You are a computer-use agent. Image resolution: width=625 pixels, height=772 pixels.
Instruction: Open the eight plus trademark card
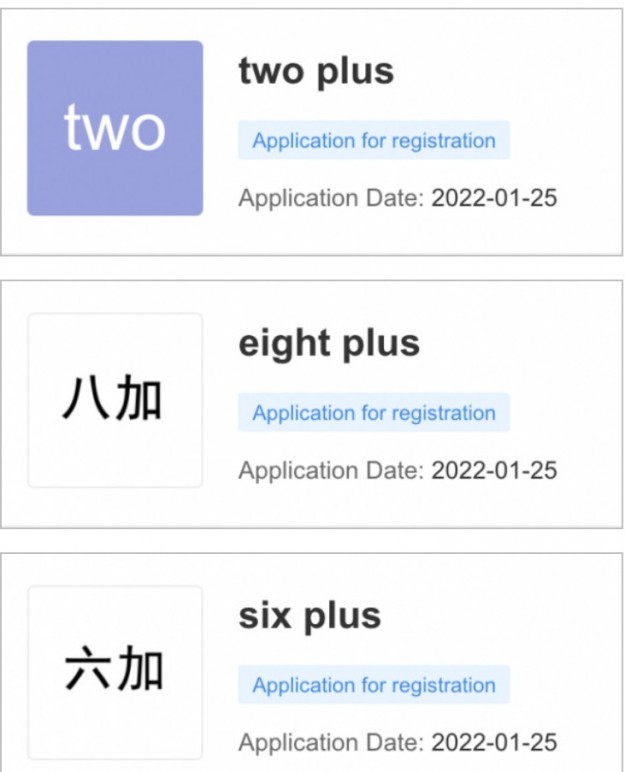click(328, 344)
